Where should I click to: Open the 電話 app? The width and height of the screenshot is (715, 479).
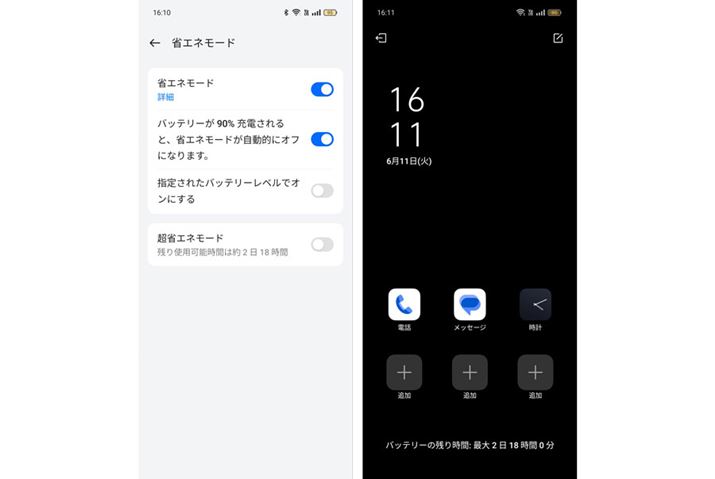tap(404, 304)
